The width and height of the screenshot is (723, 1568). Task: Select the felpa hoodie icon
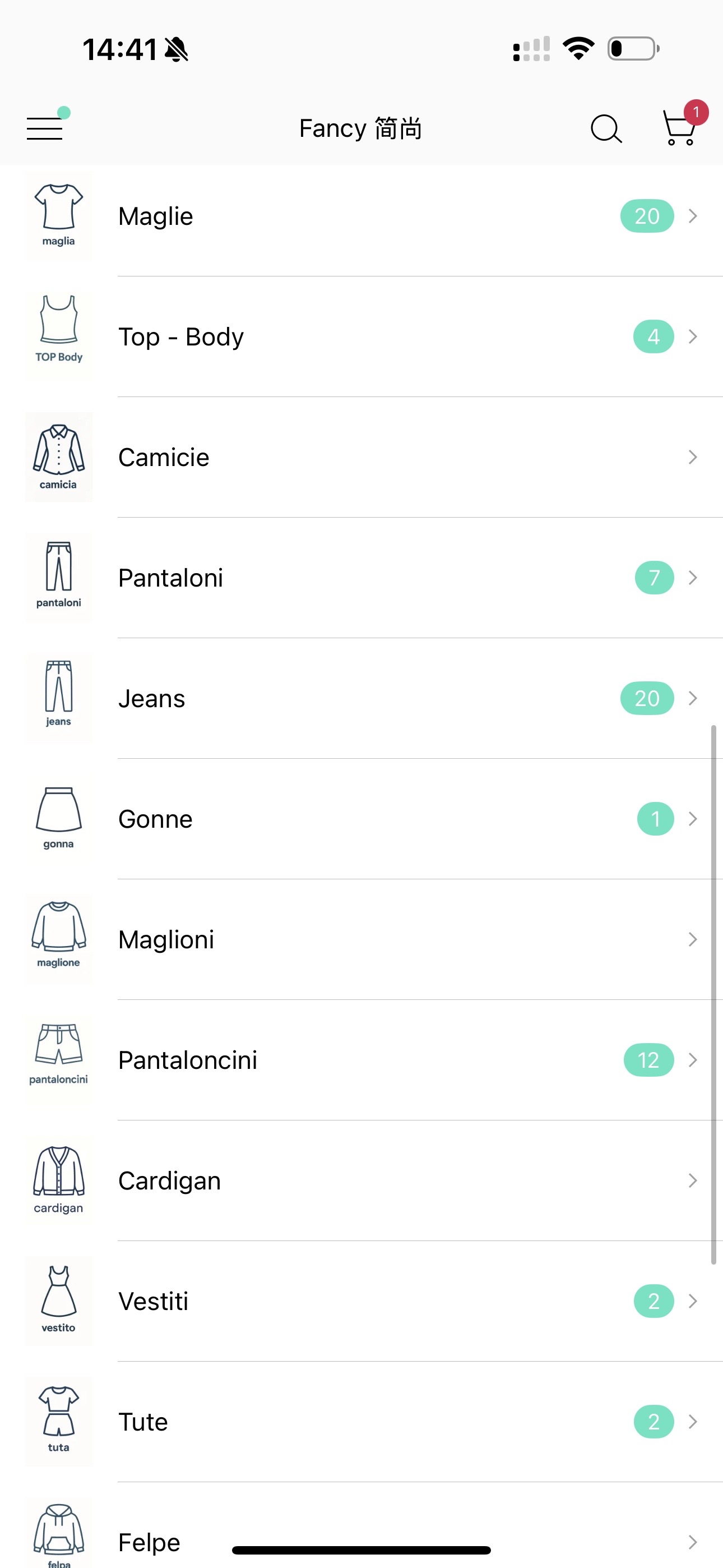pos(58,1534)
